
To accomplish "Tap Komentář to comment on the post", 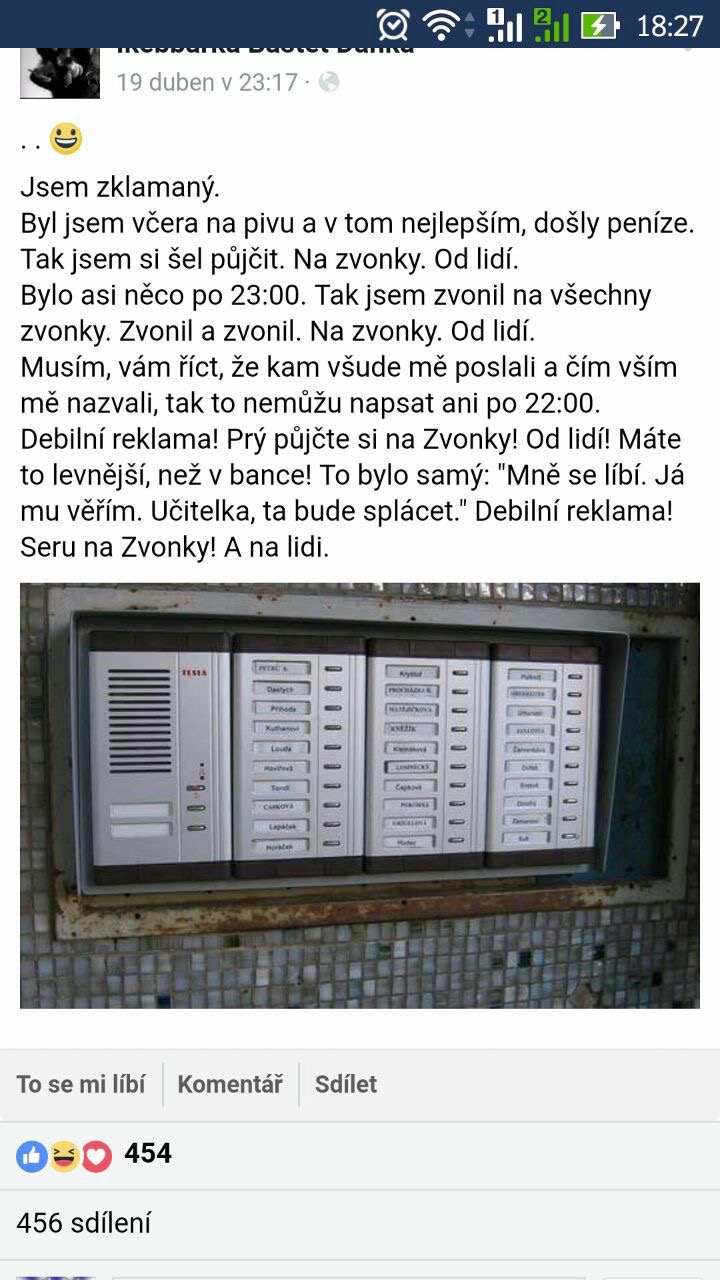I will pyautogui.click(x=230, y=1084).
